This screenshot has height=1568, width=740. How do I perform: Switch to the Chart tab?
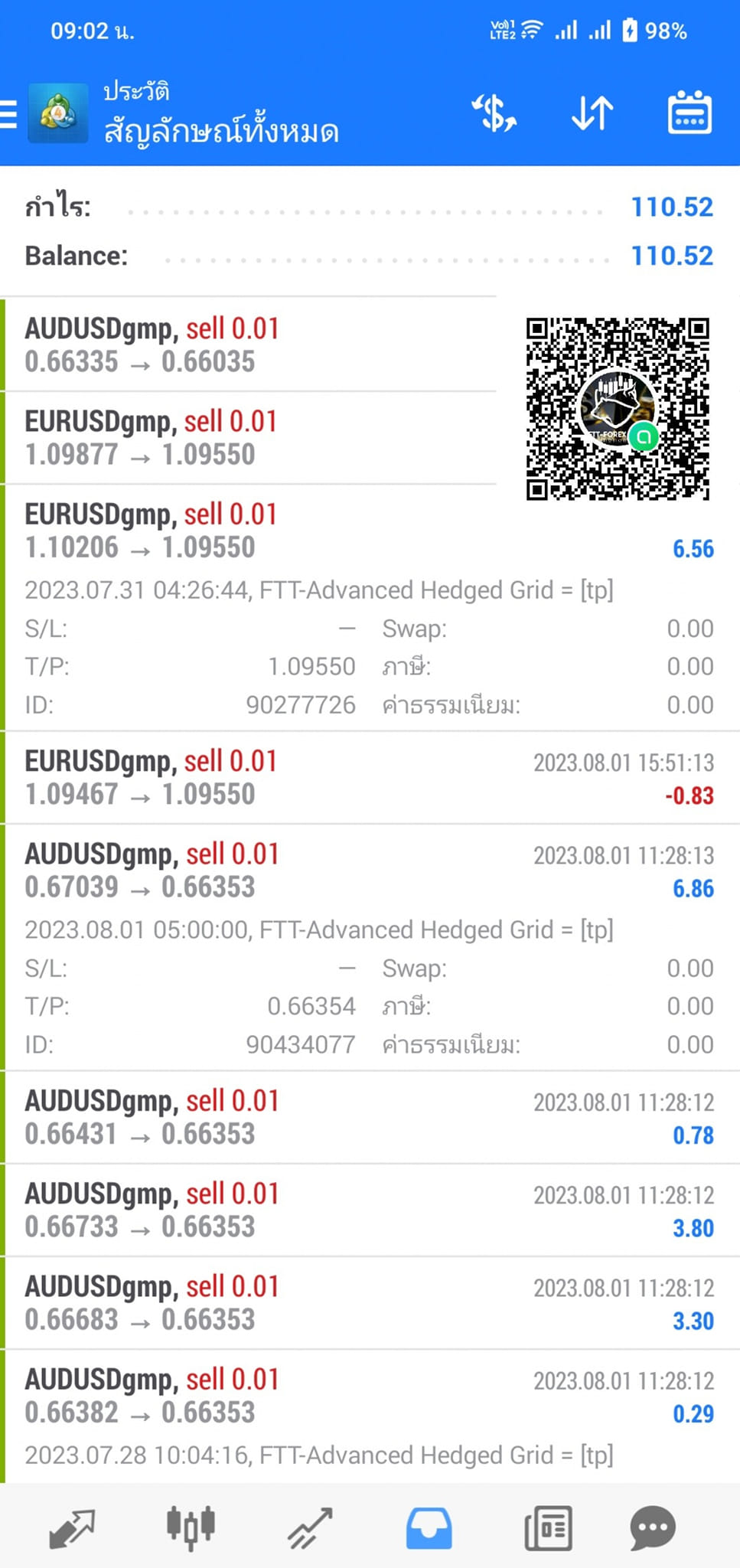coord(191,1528)
